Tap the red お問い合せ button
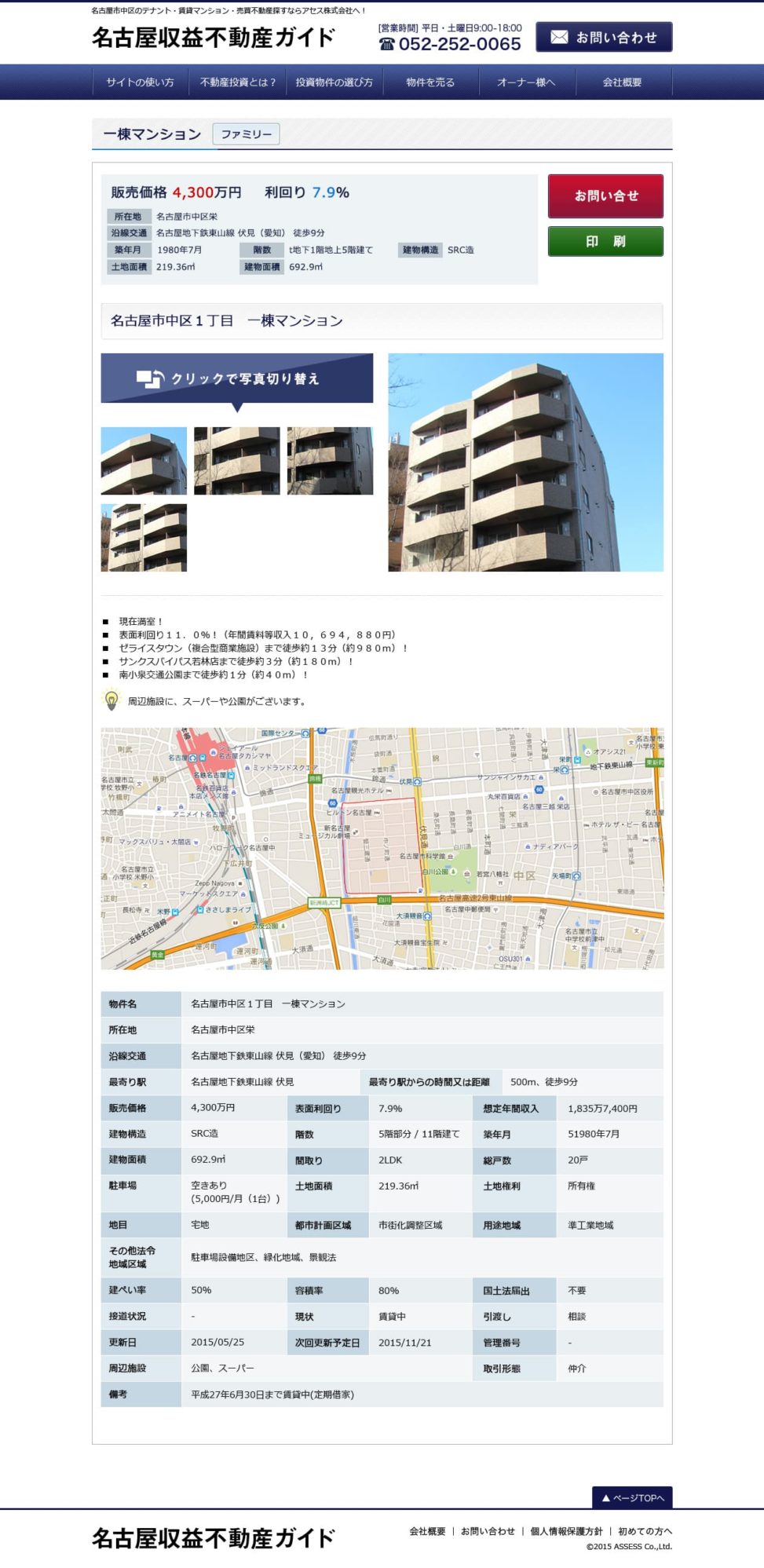The image size is (764, 1568). tap(605, 196)
